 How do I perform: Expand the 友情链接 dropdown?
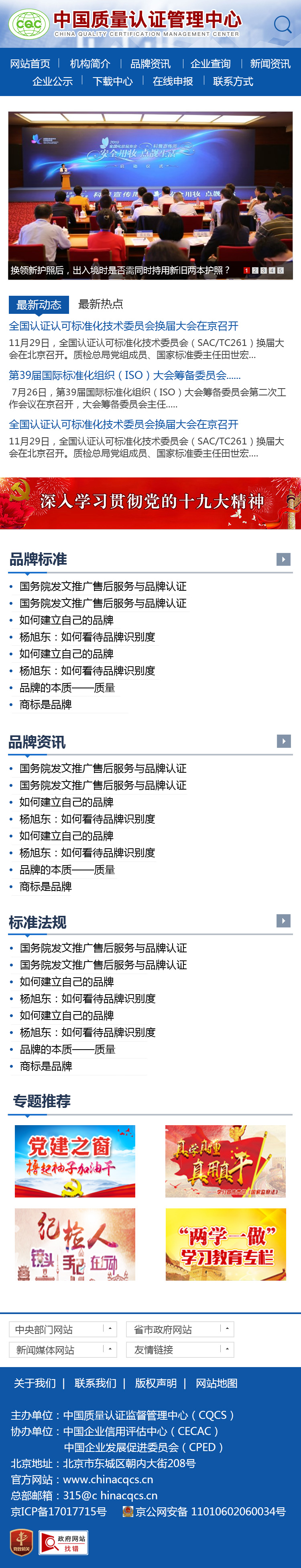[x=180, y=1349]
